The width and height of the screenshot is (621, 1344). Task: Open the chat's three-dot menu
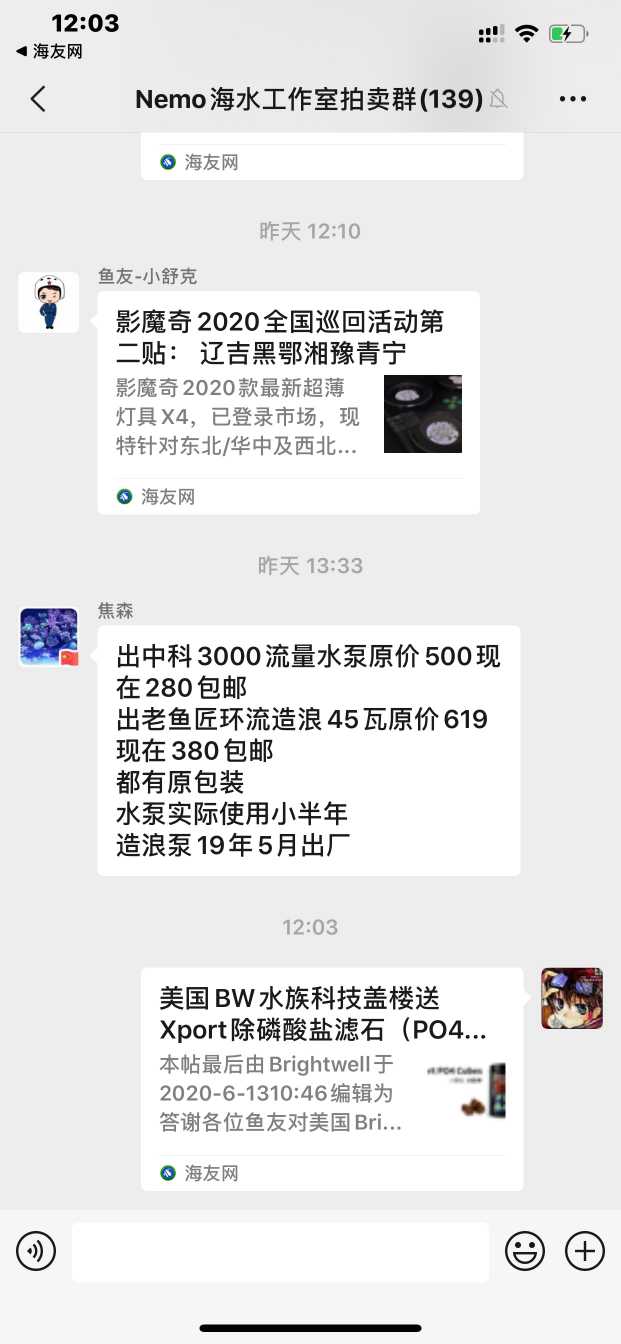click(573, 99)
